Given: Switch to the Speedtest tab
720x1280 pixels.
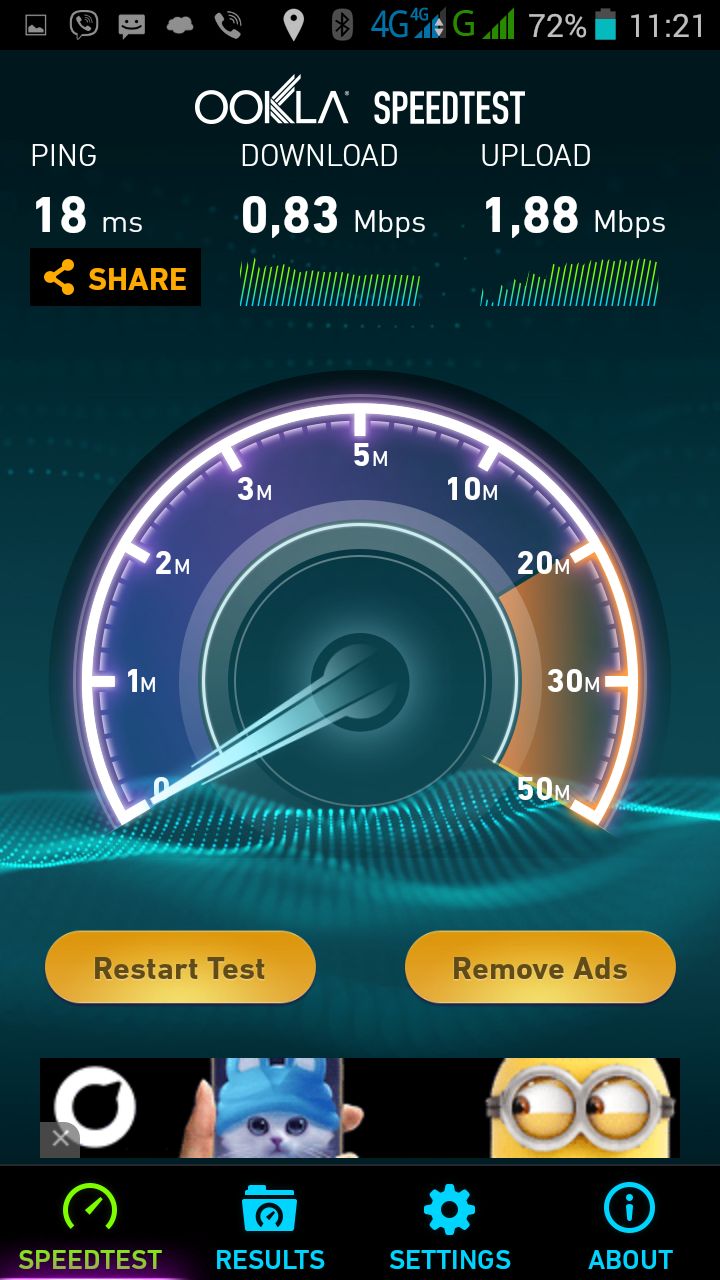Looking at the screenshot, I should (90, 1226).
